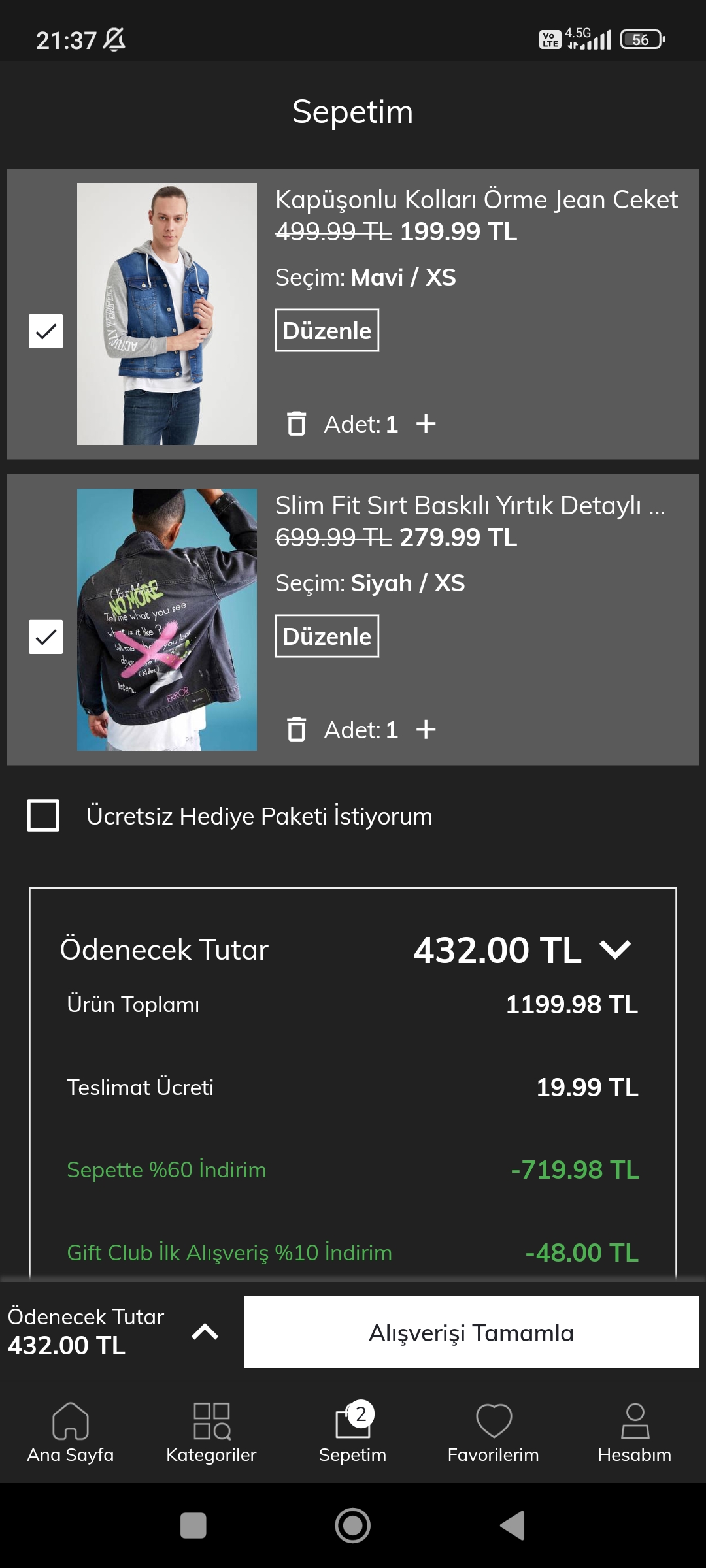Check Ücretsiz Hediye Paketi İstiyorum
This screenshot has height=1568, width=706.
coord(43,815)
